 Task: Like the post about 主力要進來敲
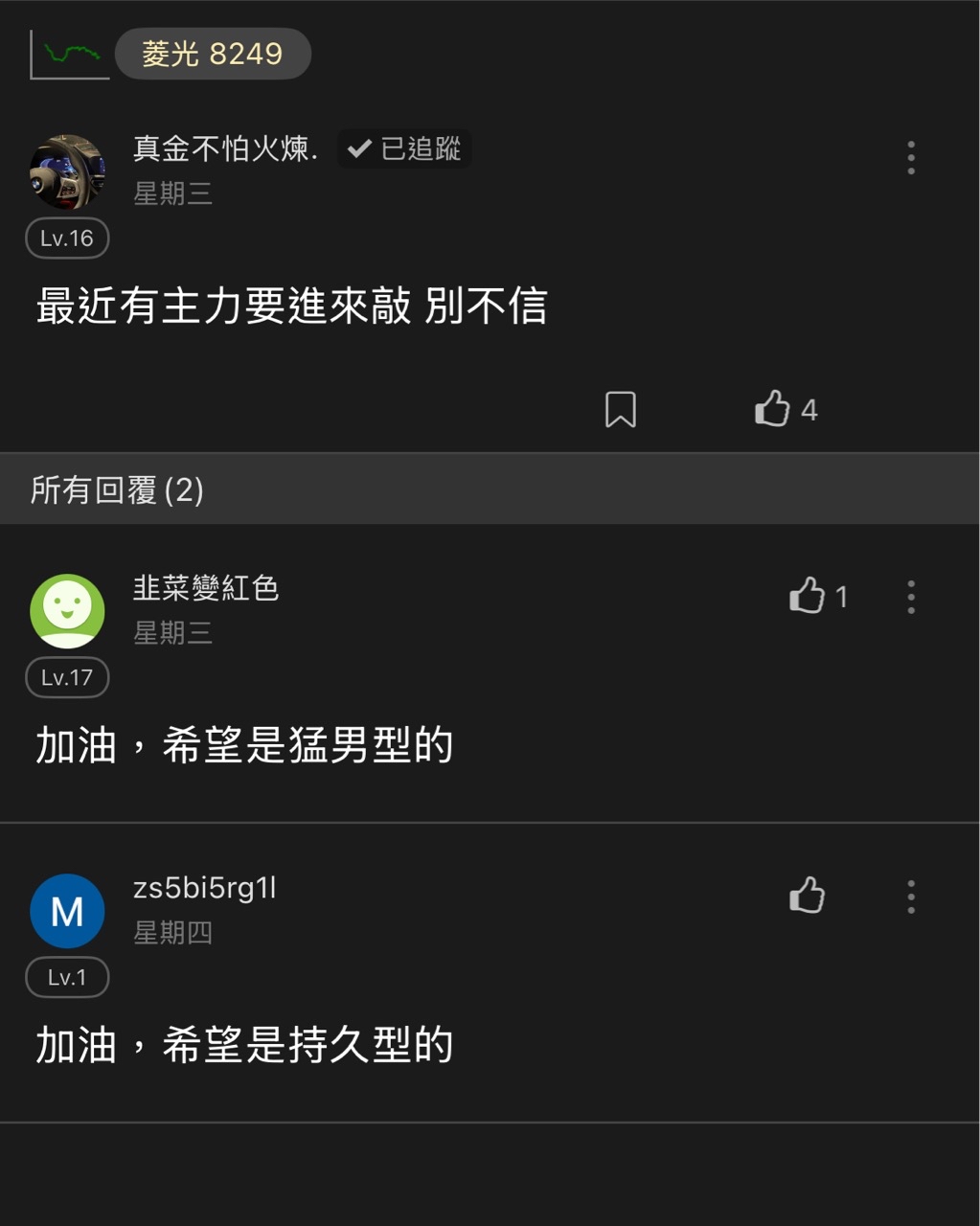772,409
